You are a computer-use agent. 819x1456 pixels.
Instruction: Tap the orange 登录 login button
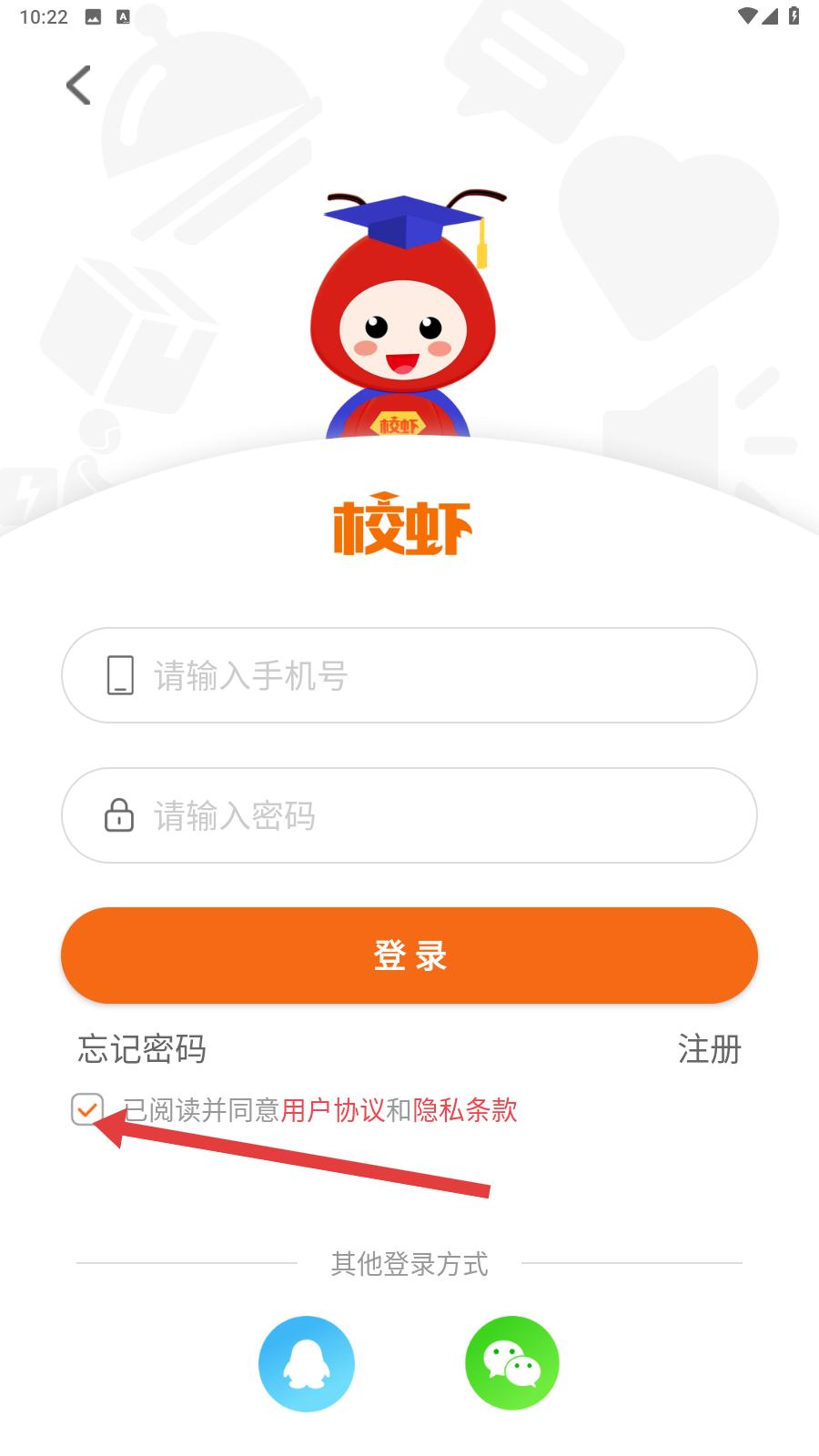(x=409, y=955)
